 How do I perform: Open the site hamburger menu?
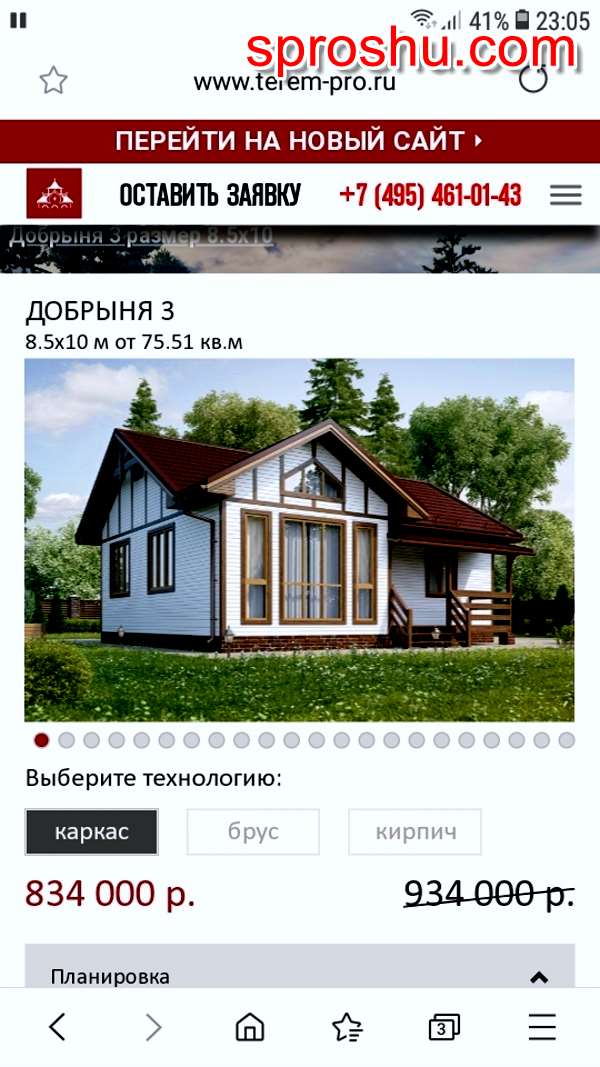coord(566,195)
